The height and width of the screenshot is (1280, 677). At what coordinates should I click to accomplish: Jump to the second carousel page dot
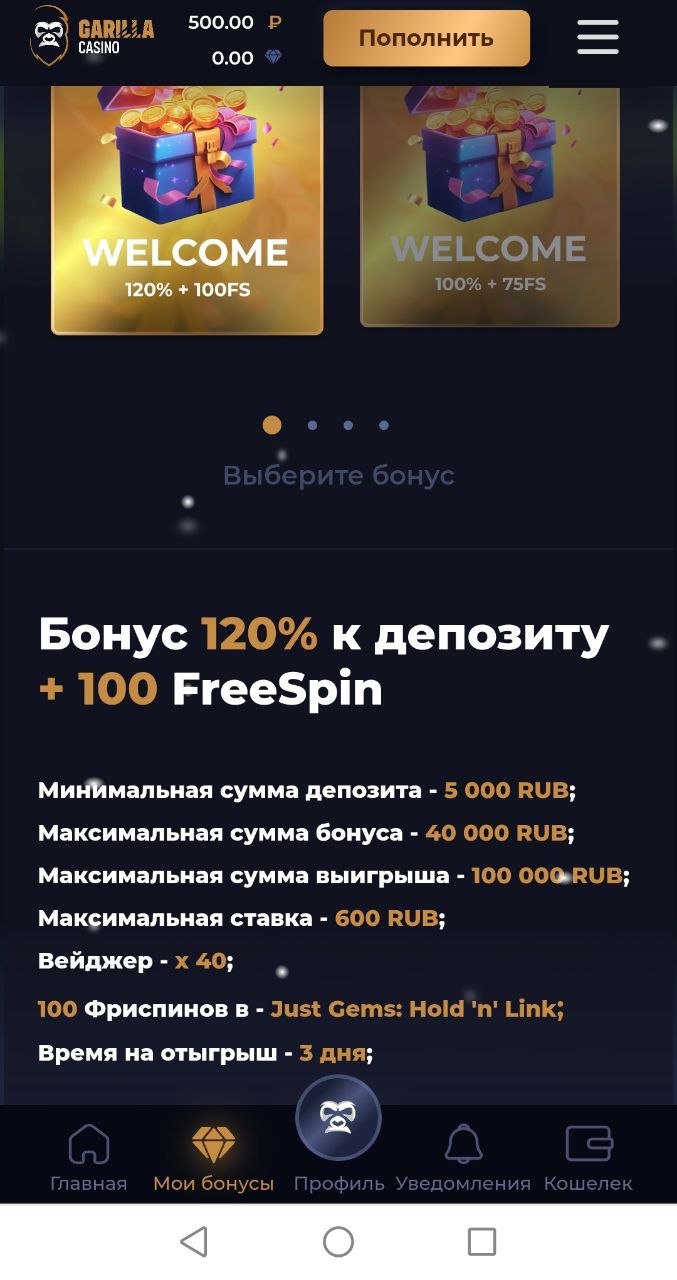tap(312, 425)
